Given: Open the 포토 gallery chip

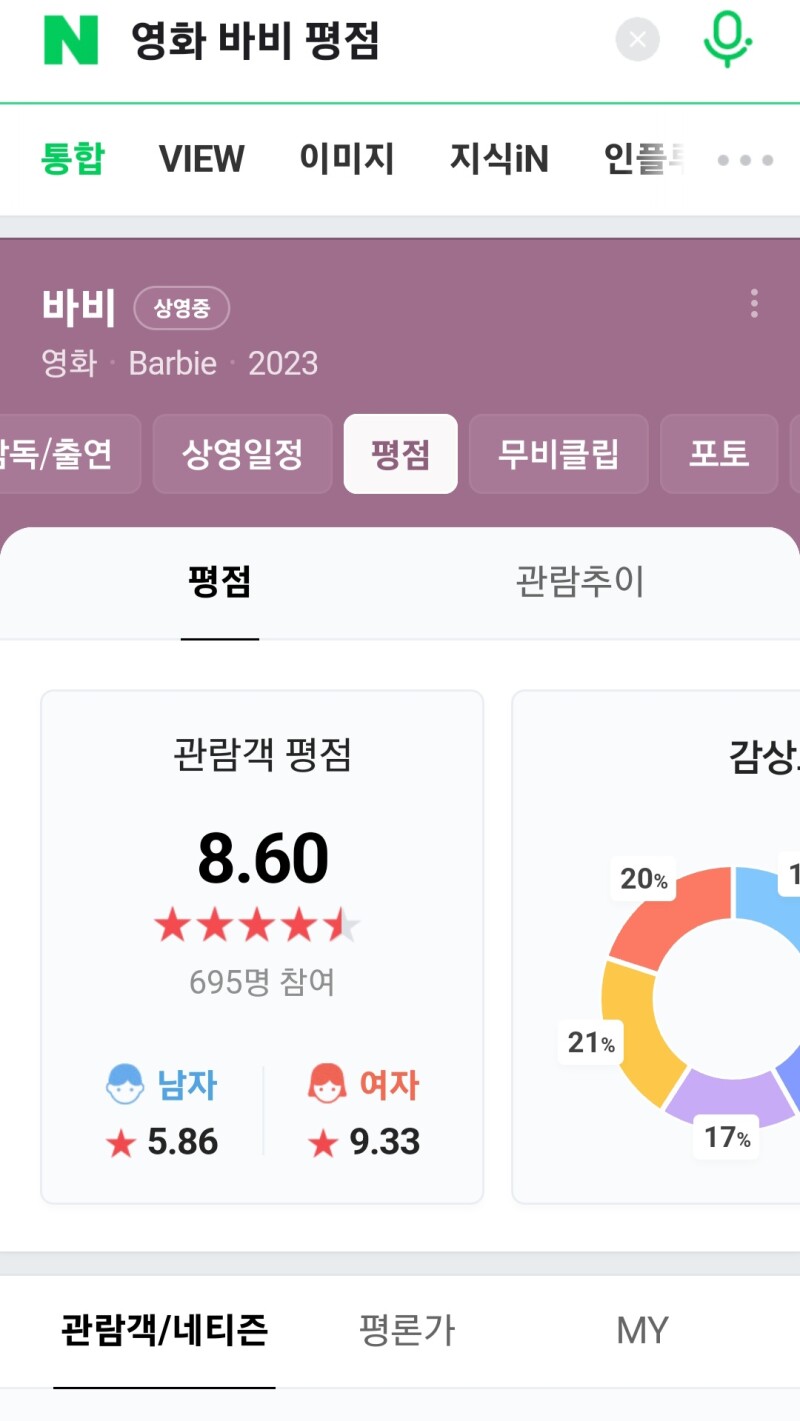Looking at the screenshot, I should [x=719, y=454].
